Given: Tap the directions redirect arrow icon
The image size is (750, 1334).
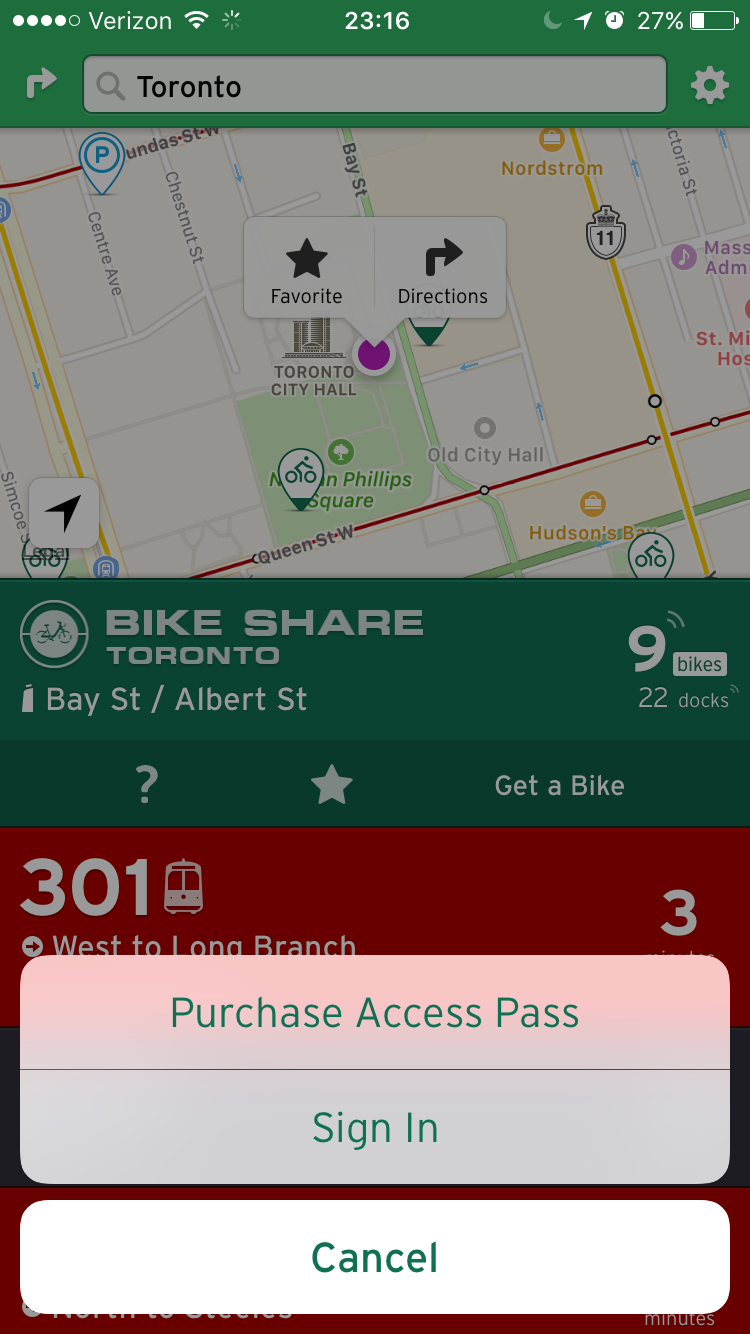Looking at the screenshot, I should (x=40, y=84).
